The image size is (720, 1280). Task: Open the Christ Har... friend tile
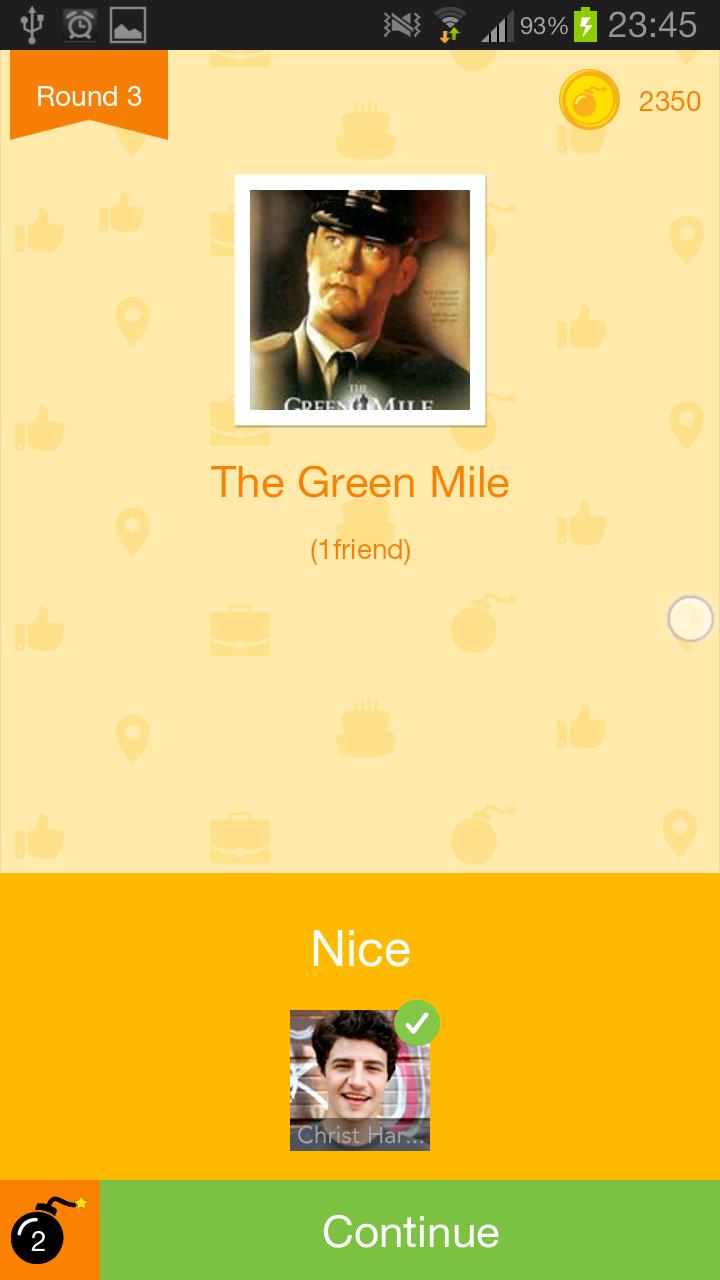[360, 1080]
